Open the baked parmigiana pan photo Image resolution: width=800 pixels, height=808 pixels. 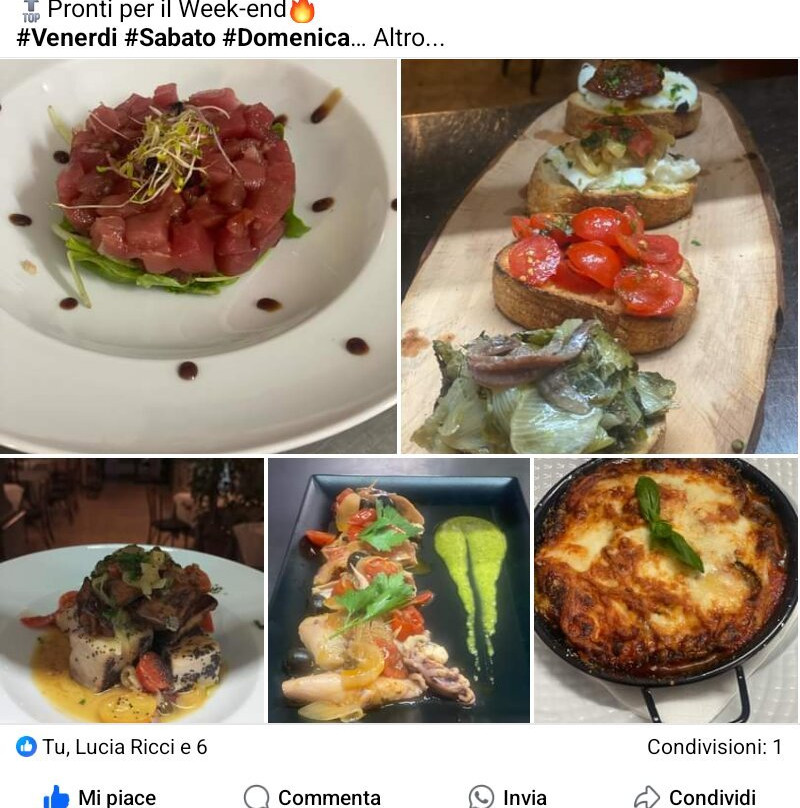tap(666, 590)
